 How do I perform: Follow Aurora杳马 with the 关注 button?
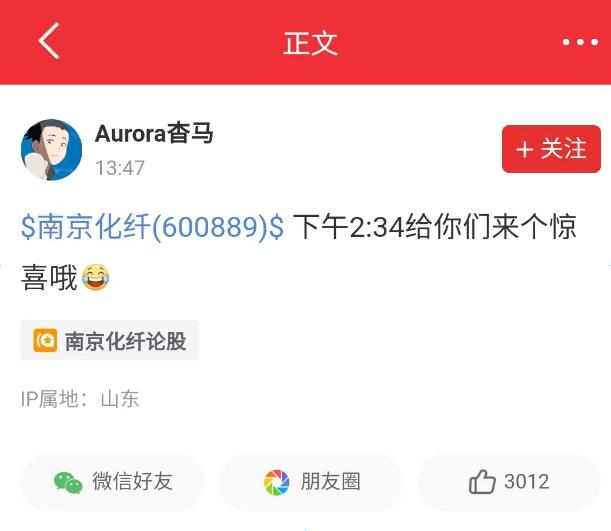click(551, 149)
